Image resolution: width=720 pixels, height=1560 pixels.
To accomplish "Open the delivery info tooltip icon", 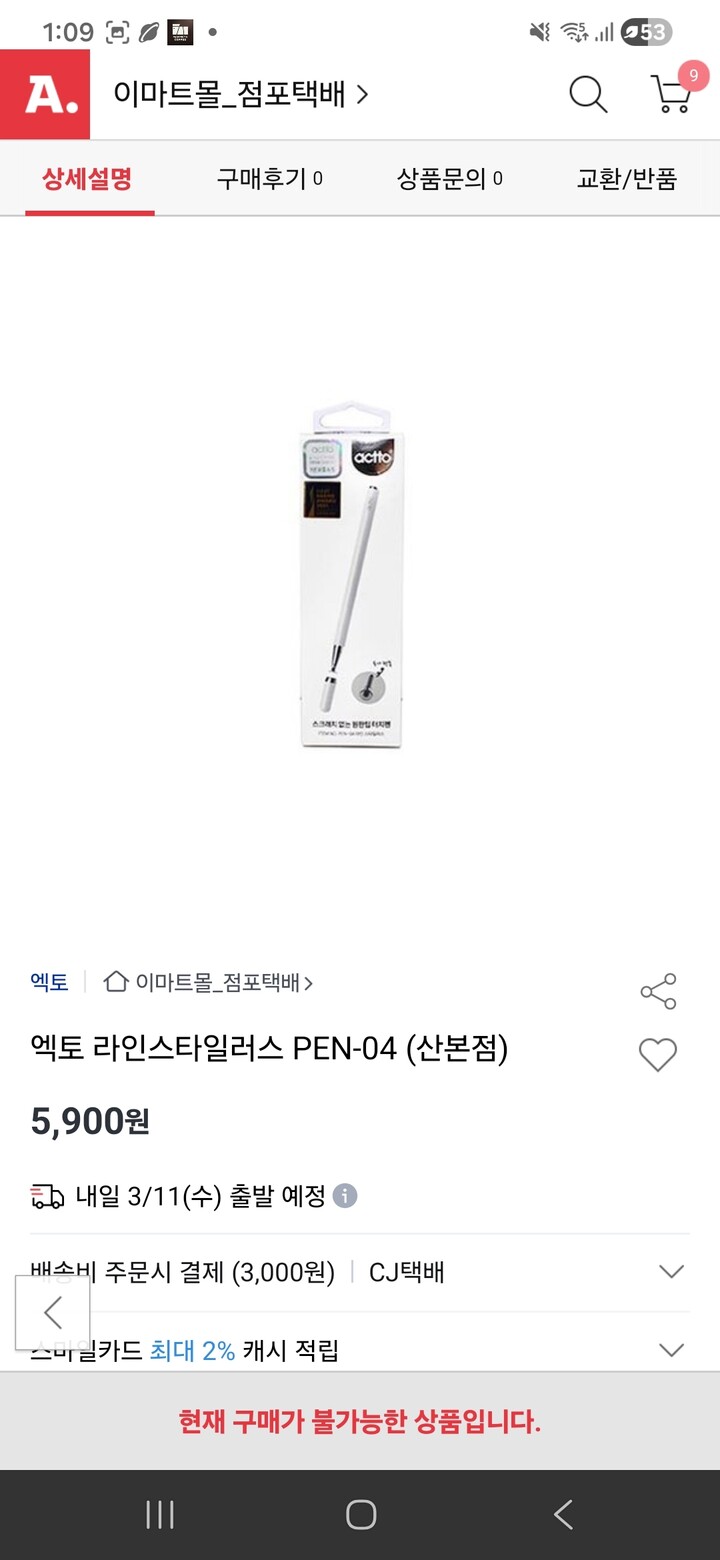I will point(344,1195).
